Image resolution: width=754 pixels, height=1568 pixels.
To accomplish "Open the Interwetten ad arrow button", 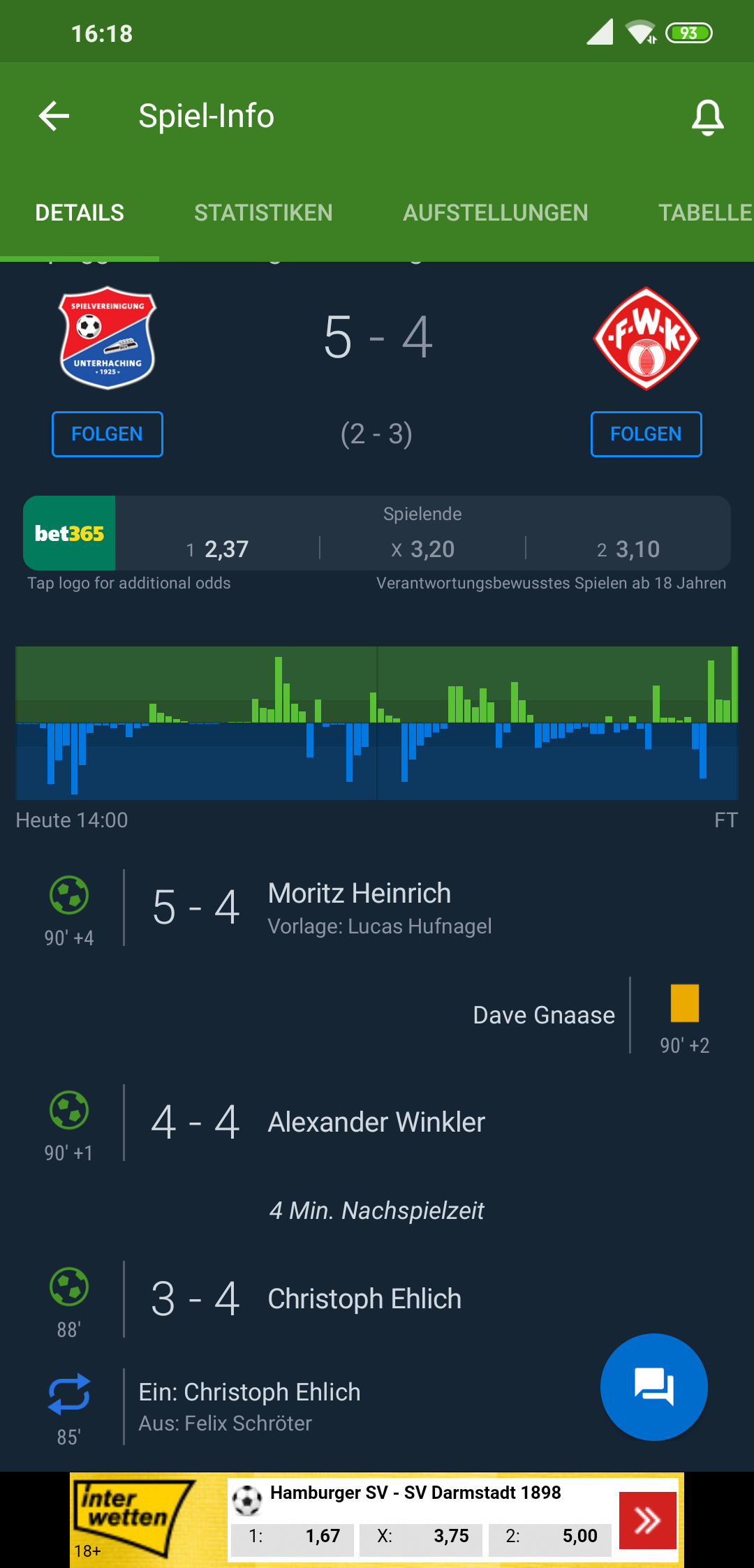I will click(x=648, y=1521).
